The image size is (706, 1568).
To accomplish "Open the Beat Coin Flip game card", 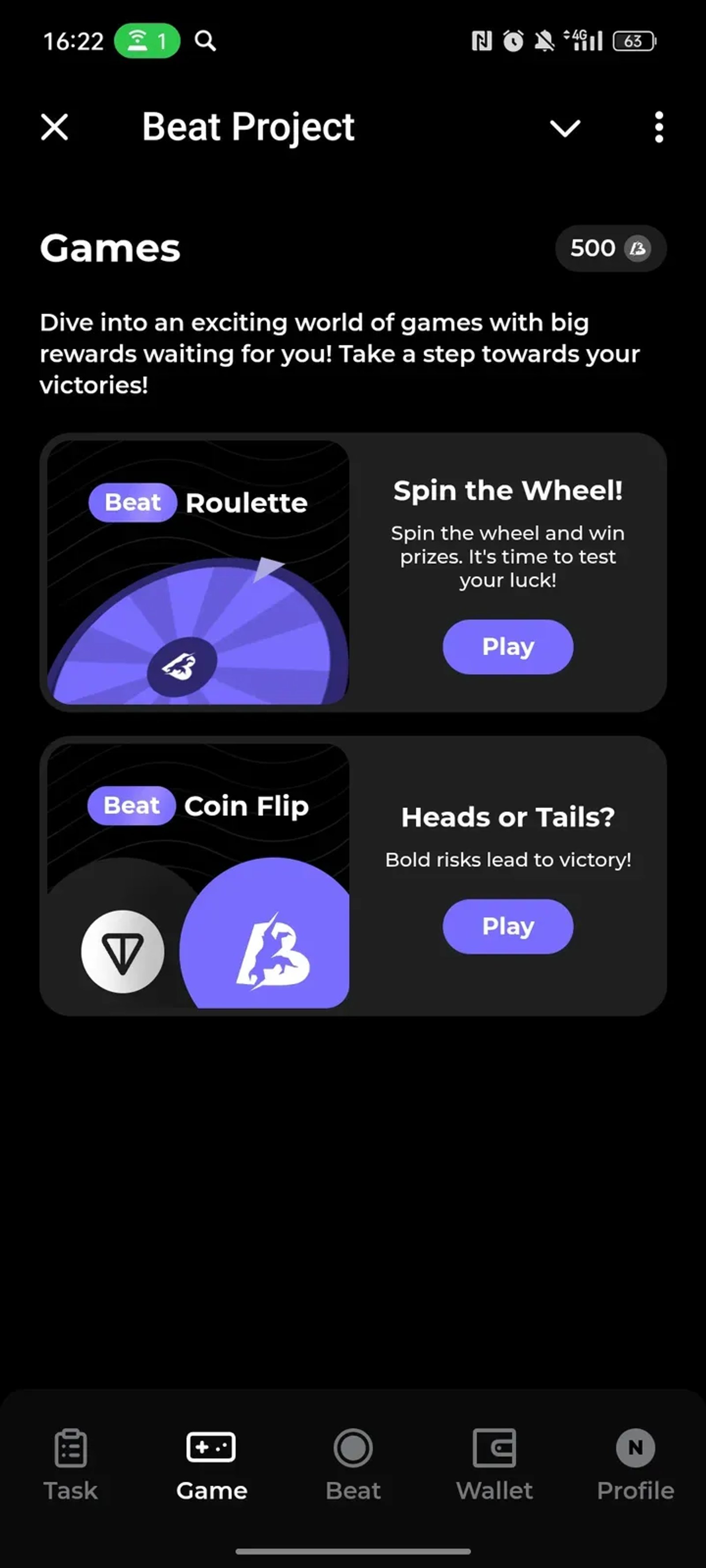I will coord(198,875).
